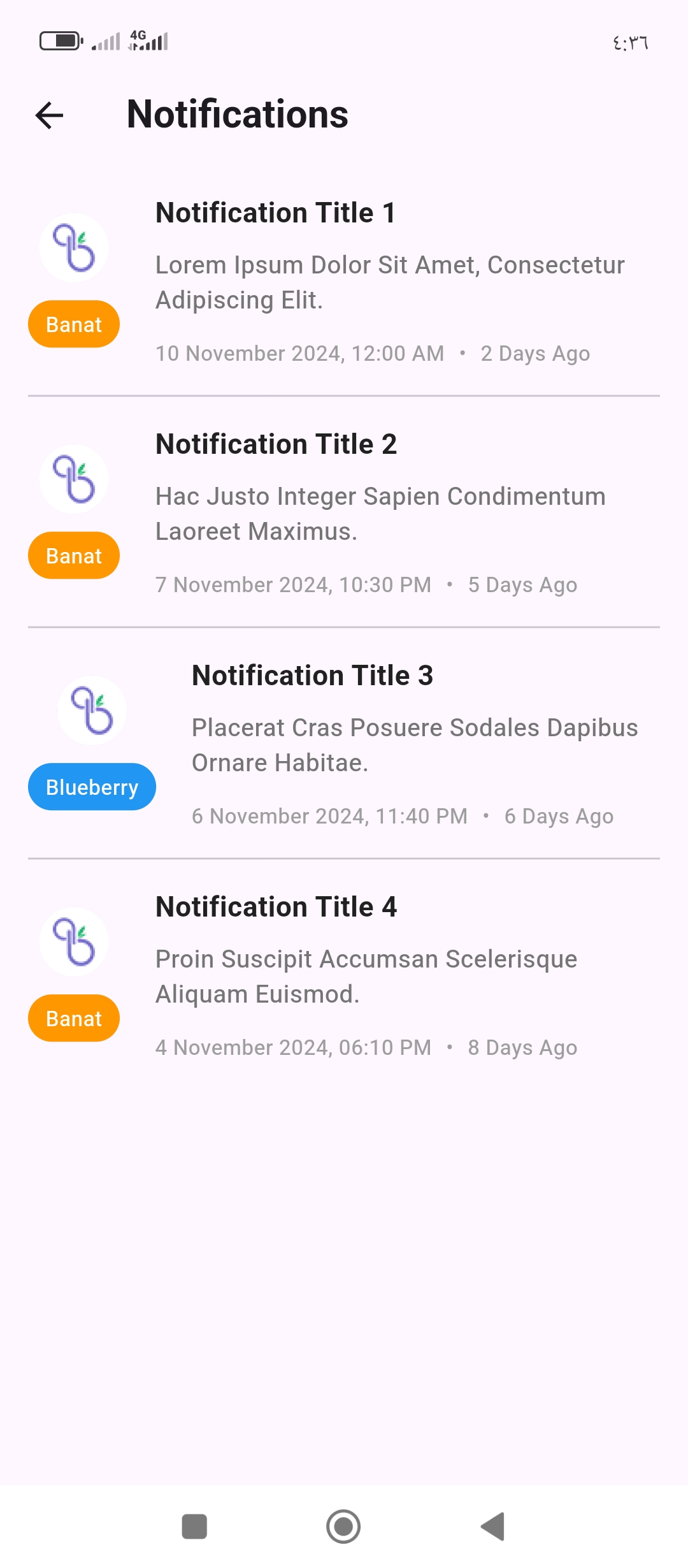
Task: Open Notification Title 4
Action: point(344,975)
